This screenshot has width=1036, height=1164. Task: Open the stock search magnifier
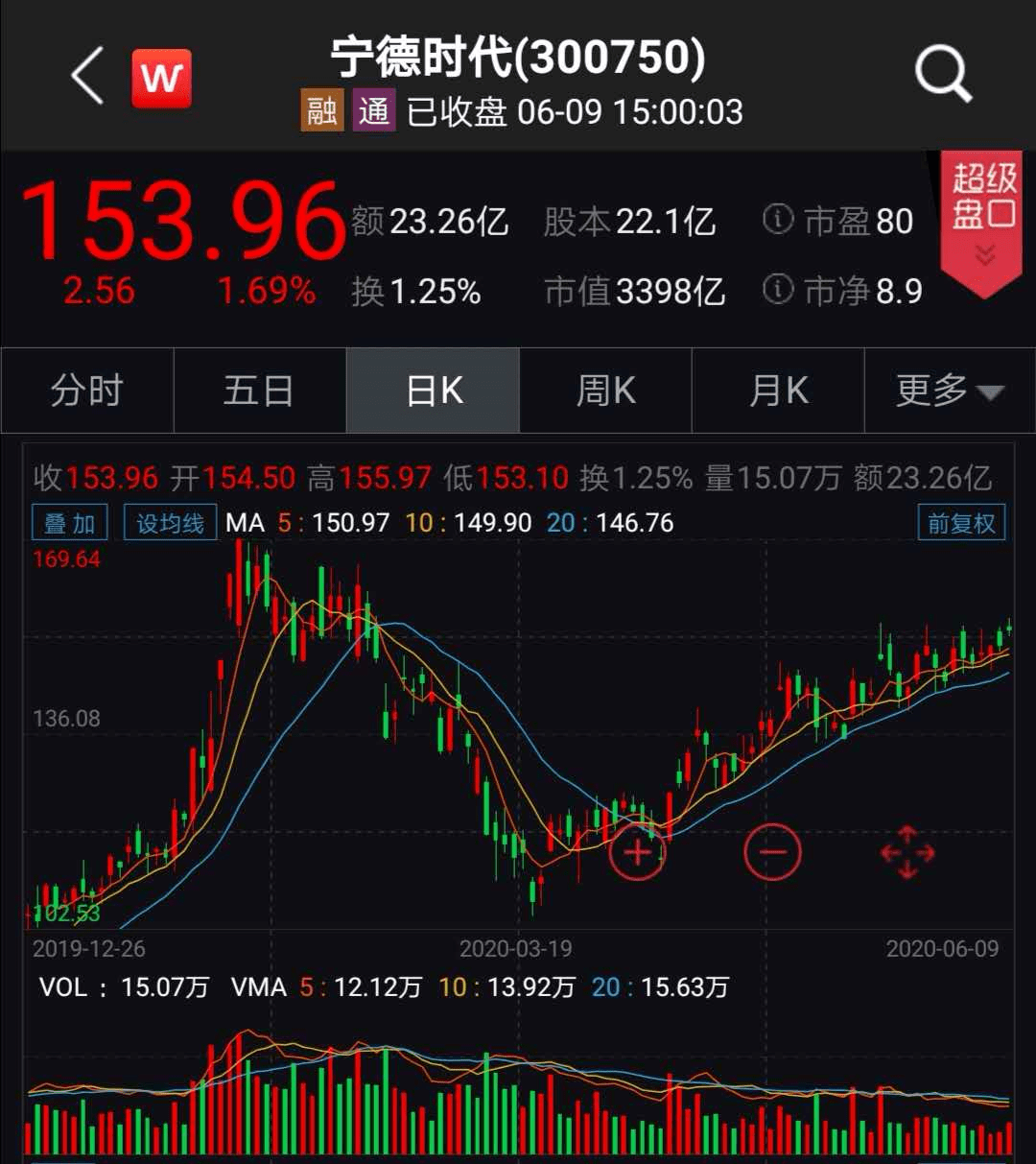tap(943, 75)
